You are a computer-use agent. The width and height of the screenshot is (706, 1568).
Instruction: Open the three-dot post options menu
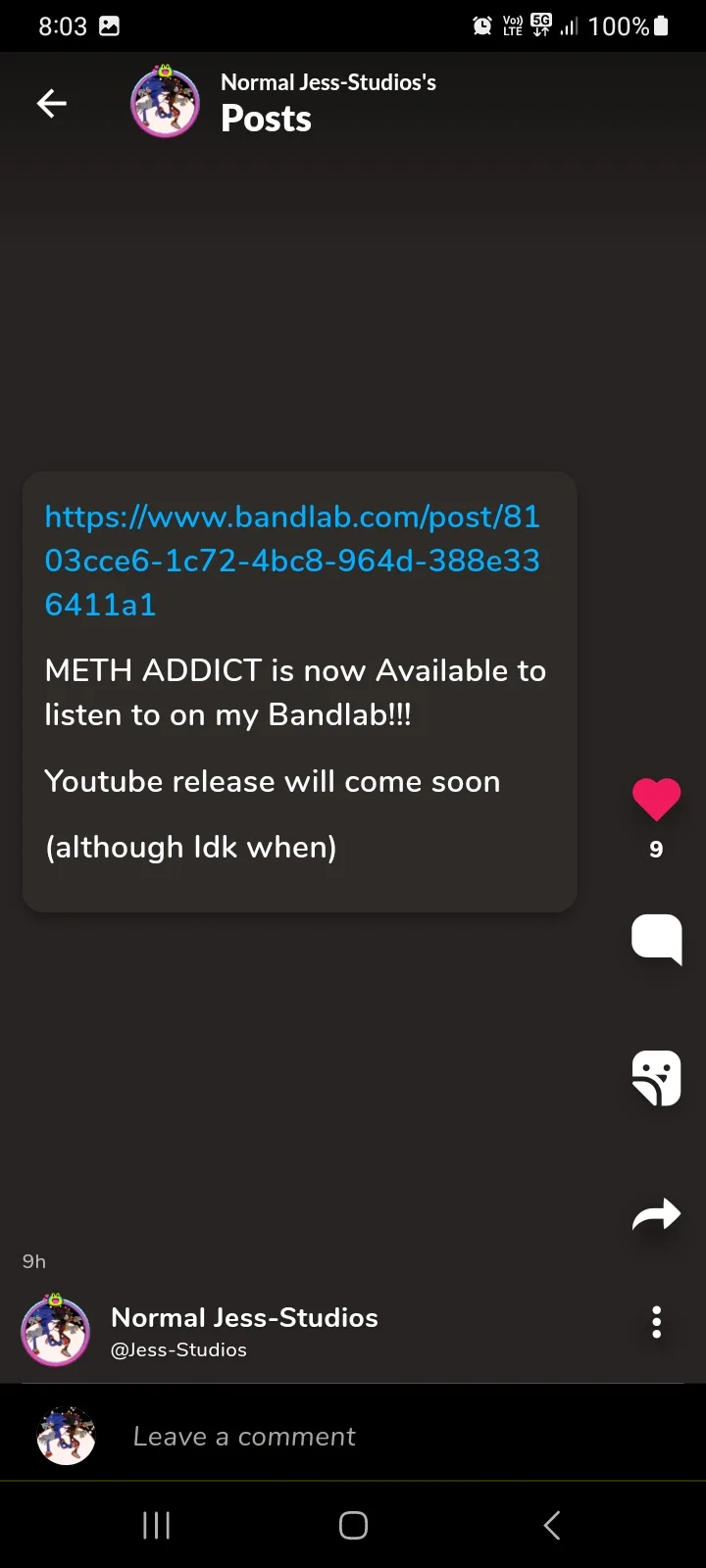[x=657, y=1322]
